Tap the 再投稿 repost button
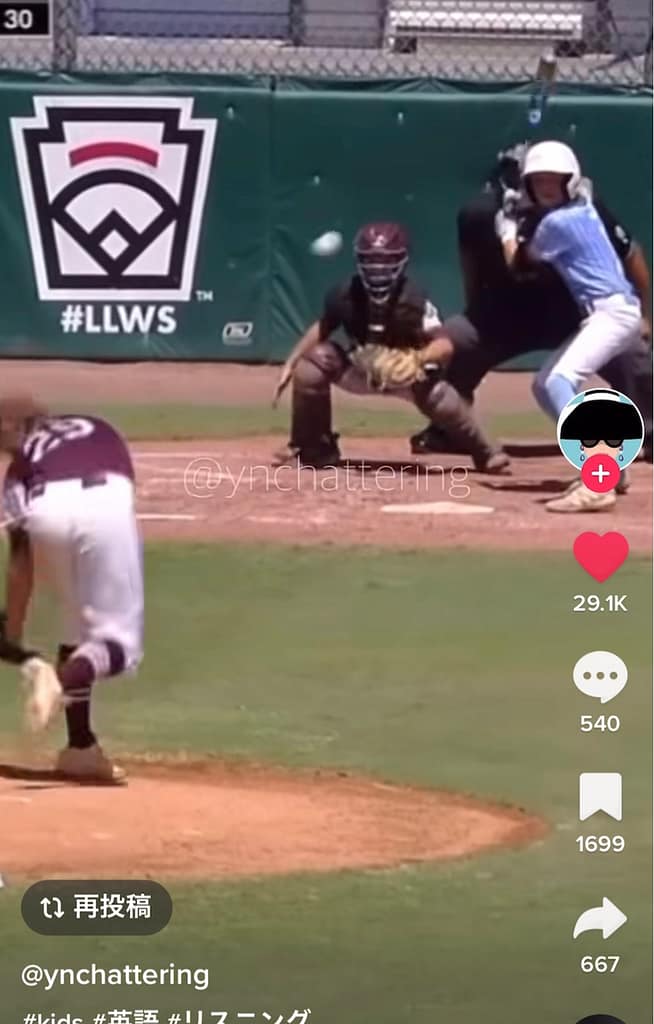The image size is (654, 1024). (x=97, y=907)
